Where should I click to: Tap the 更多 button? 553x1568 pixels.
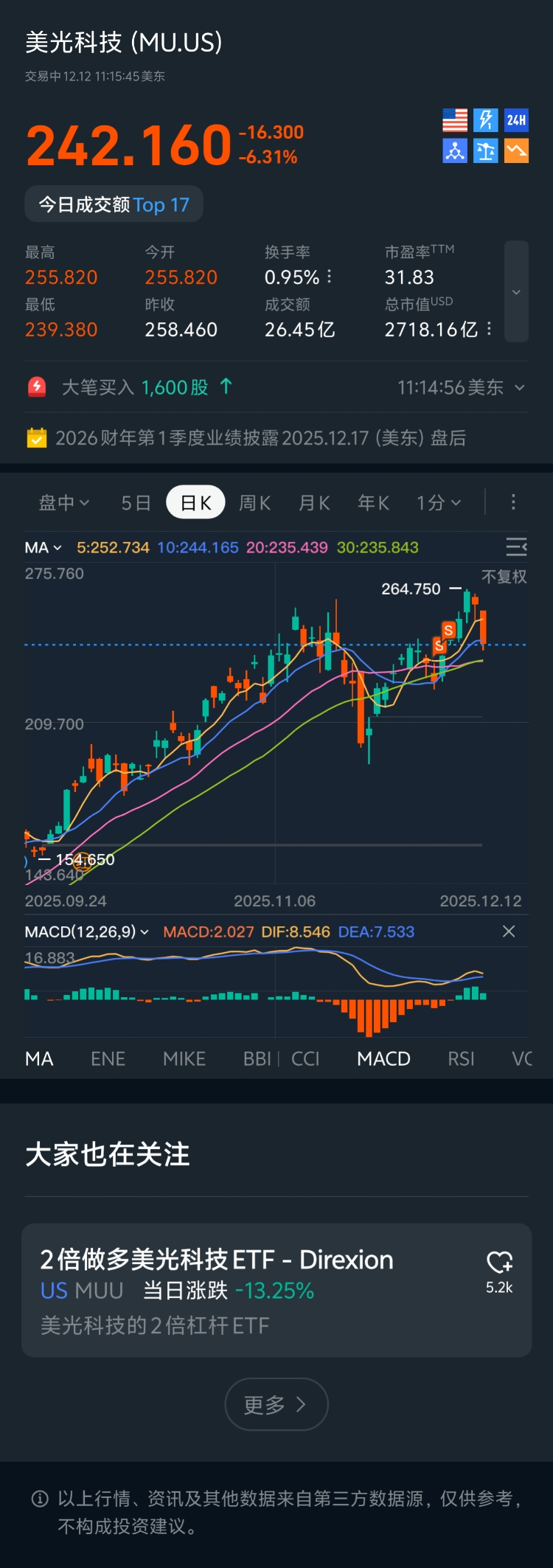pyautogui.click(x=276, y=1404)
